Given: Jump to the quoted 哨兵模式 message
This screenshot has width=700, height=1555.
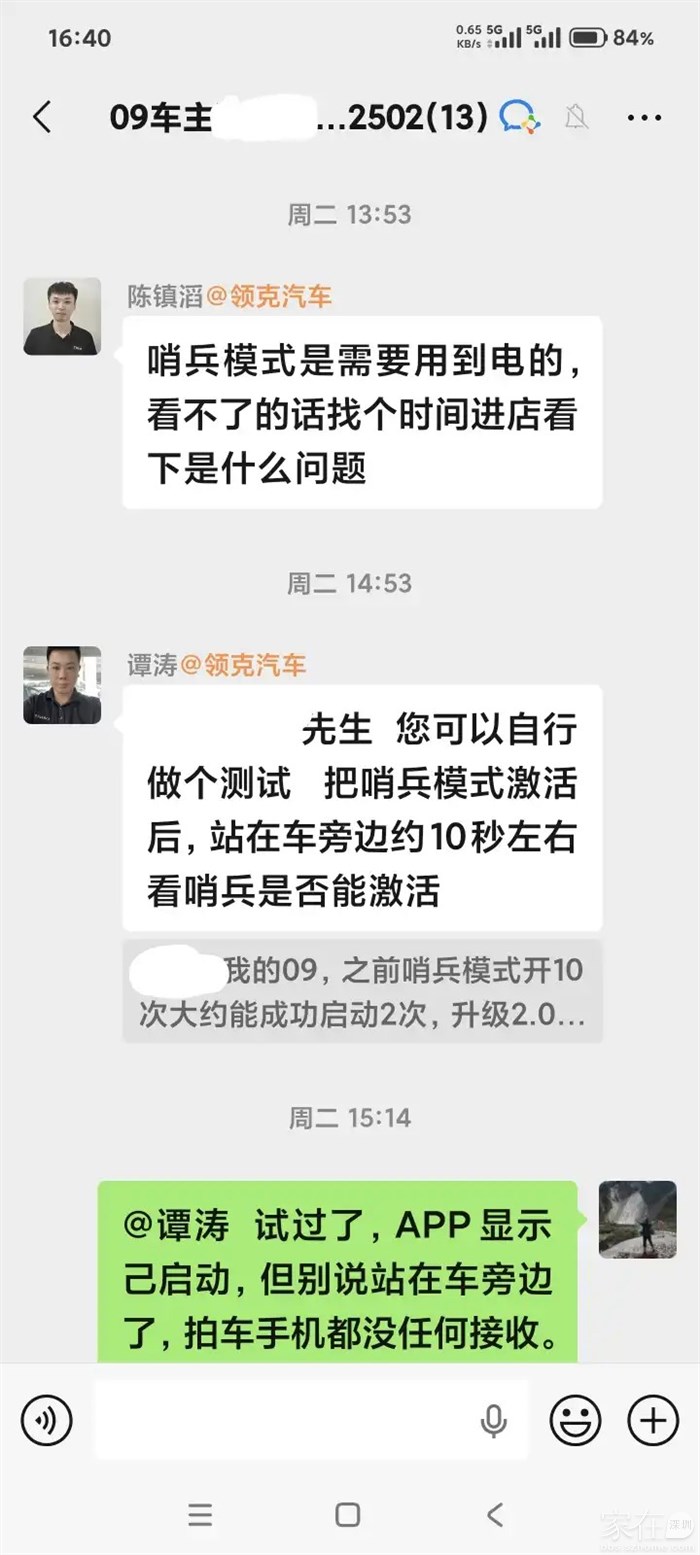Looking at the screenshot, I should (362, 991).
